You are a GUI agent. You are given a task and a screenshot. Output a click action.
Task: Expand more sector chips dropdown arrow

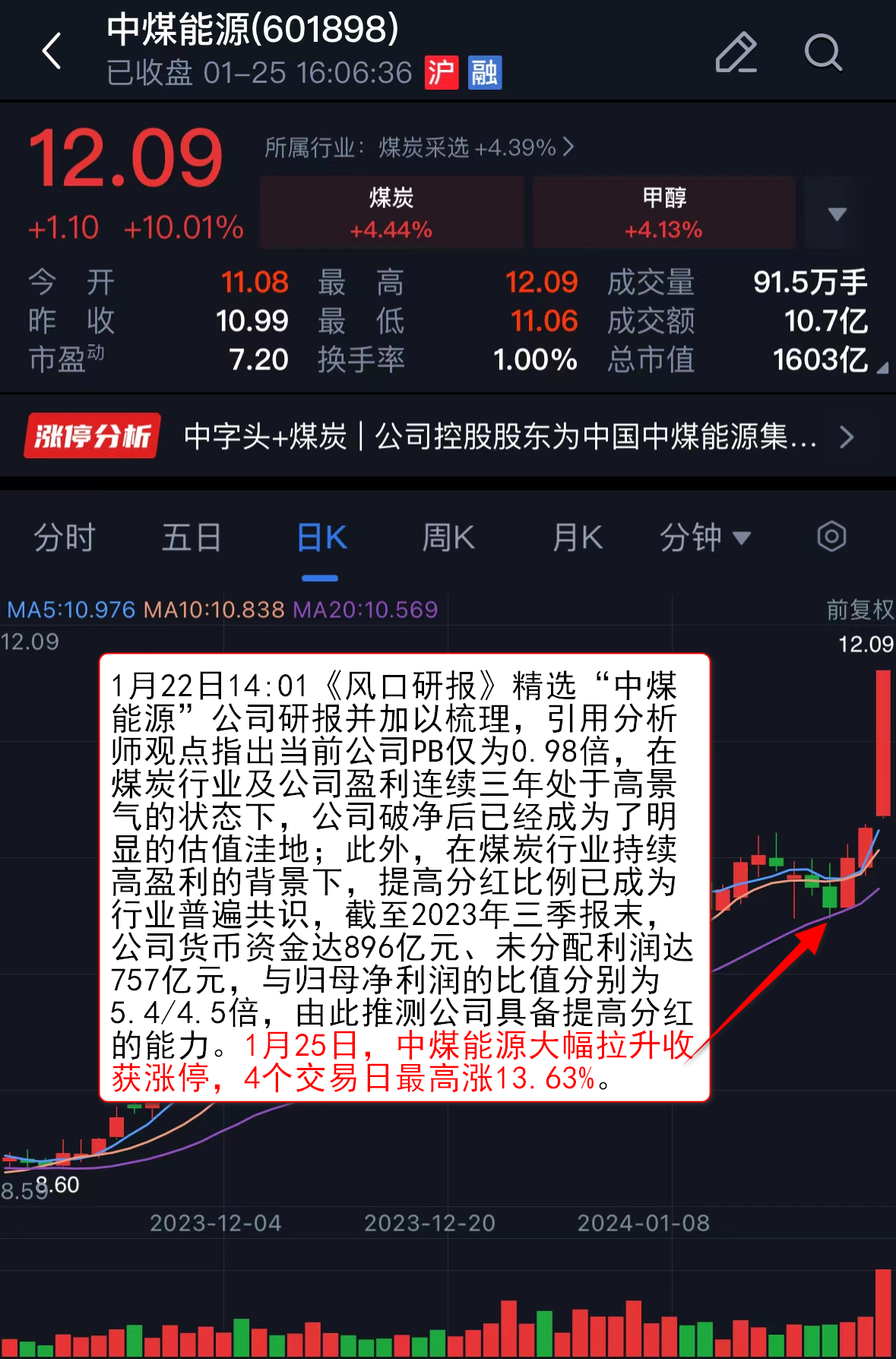click(837, 214)
